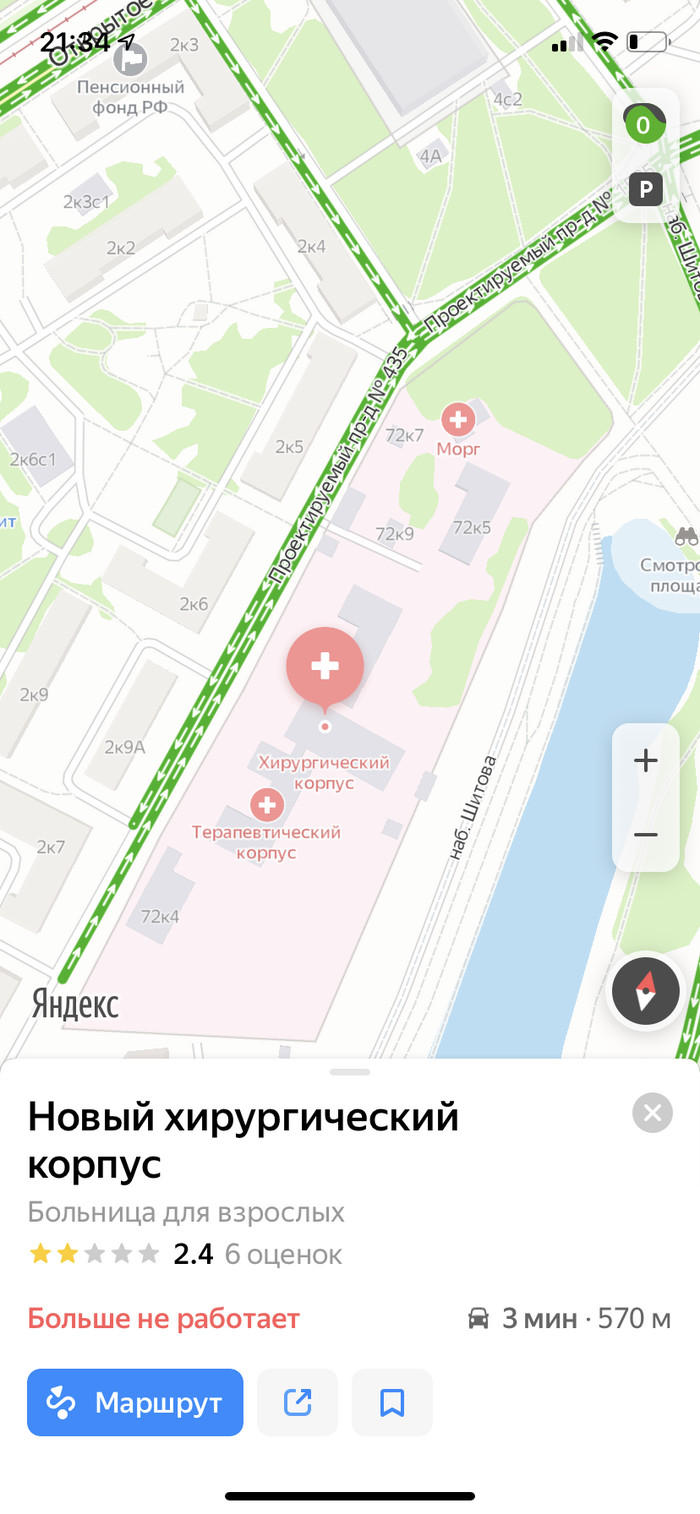Toggle the traffic level indicator
The height and width of the screenshot is (1514, 700).
click(644, 126)
